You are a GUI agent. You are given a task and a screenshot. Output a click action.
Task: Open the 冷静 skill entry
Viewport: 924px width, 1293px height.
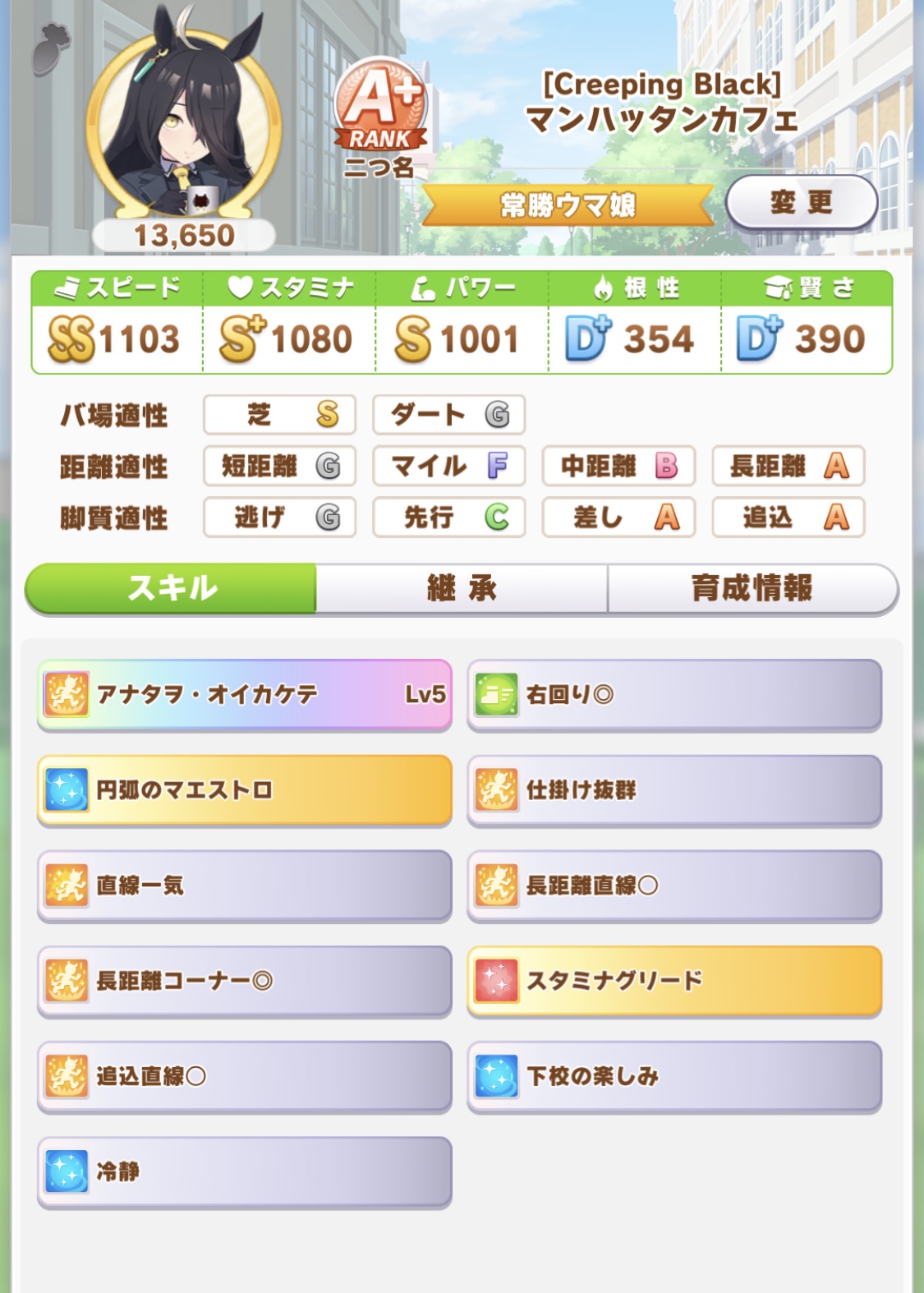pos(245,1171)
